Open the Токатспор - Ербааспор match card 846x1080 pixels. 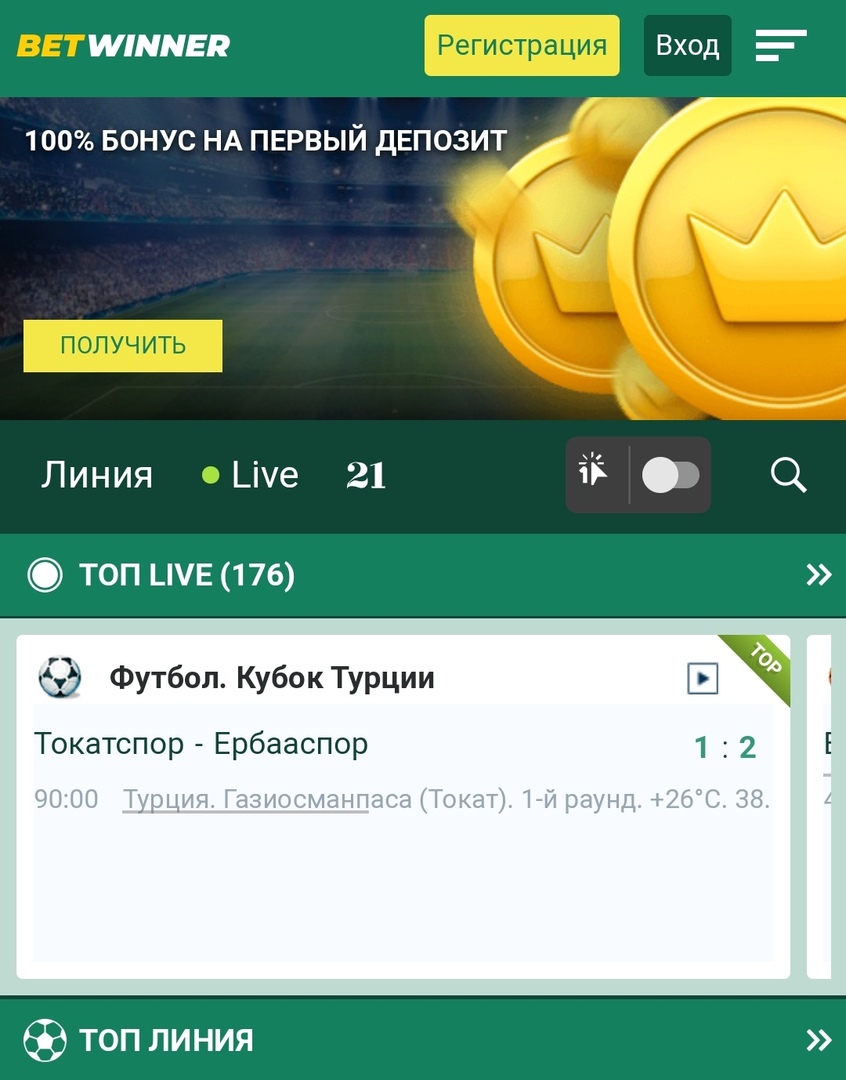(x=201, y=744)
